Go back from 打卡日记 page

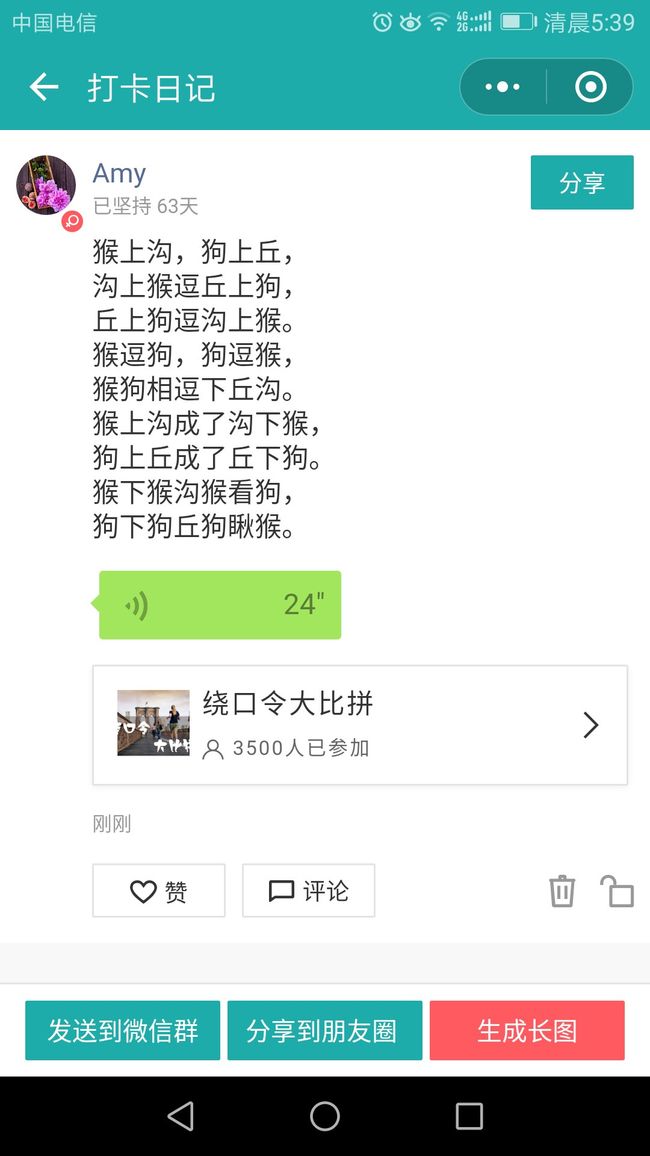coord(43,87)
